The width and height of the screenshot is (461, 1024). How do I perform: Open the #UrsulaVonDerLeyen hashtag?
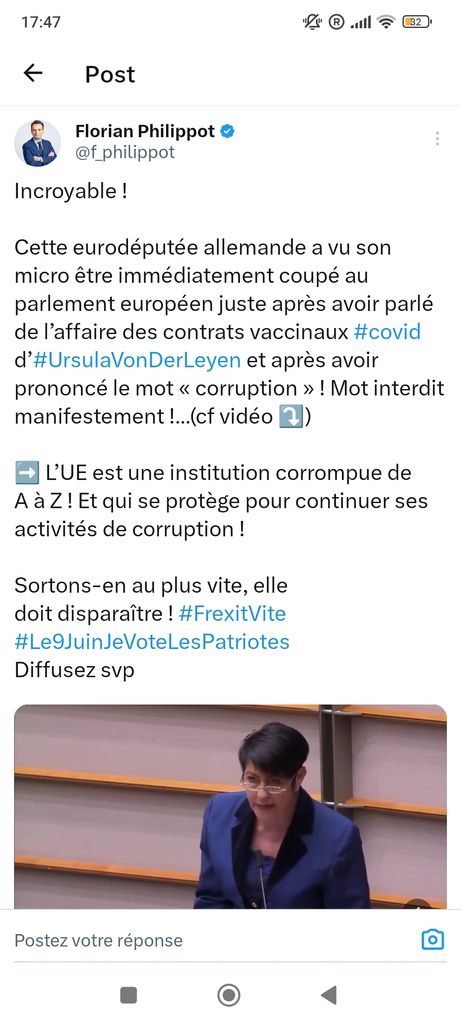pos(136,360)
